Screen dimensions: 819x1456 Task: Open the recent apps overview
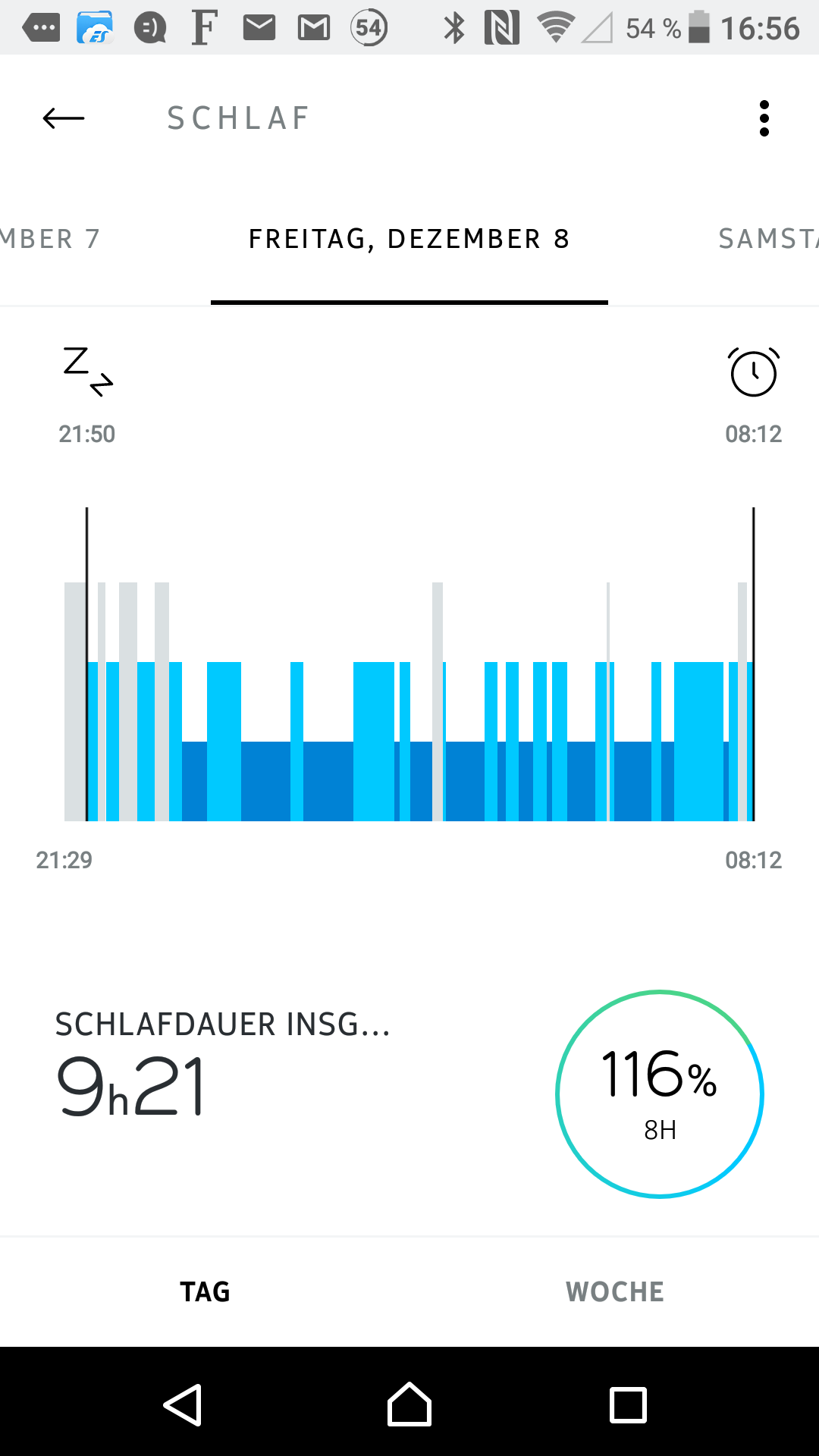click(x=628, y=1404)
